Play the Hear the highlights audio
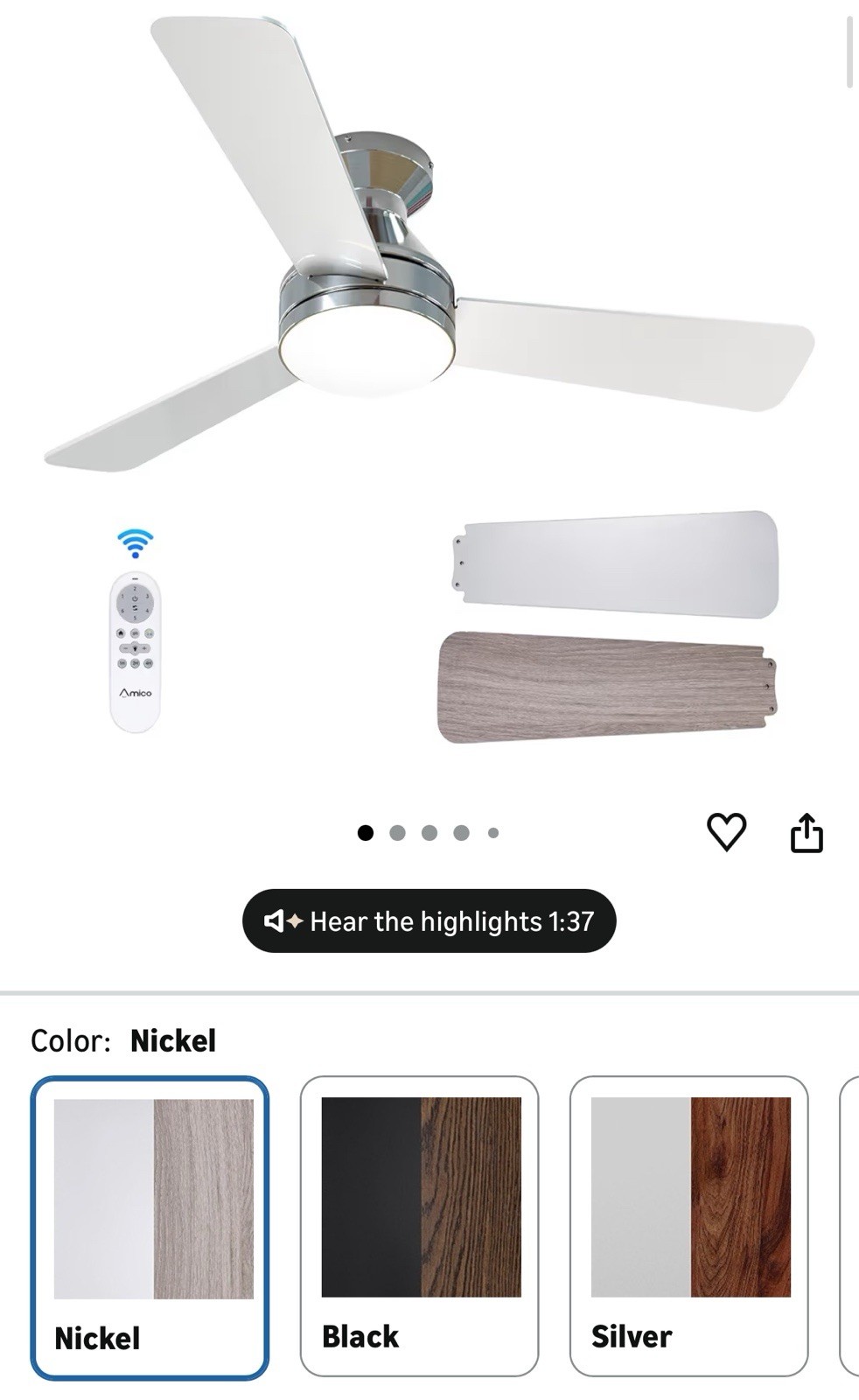 pos(429,921)
